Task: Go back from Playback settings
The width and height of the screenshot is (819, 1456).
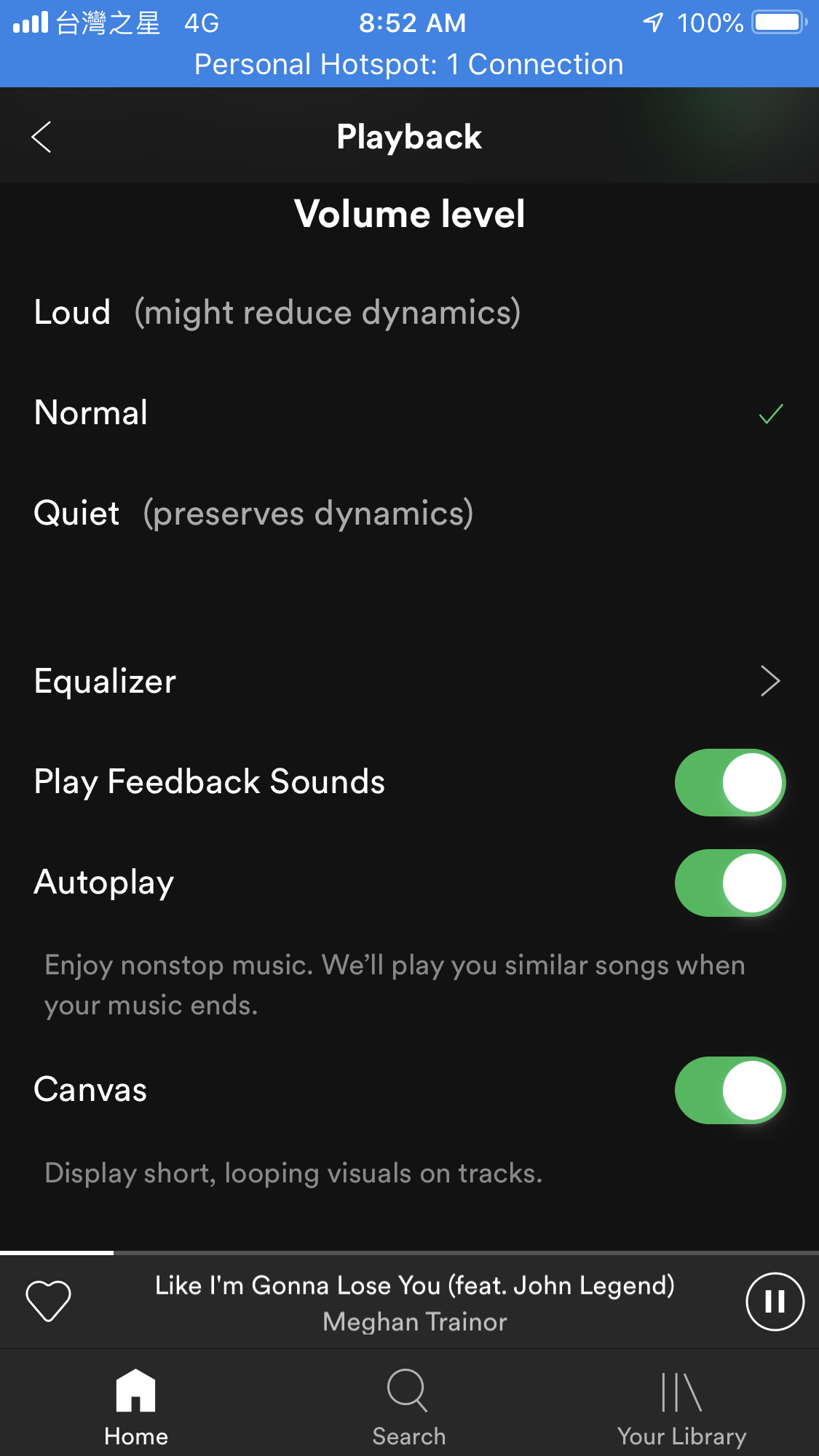Action: click(x=41, y=137)
